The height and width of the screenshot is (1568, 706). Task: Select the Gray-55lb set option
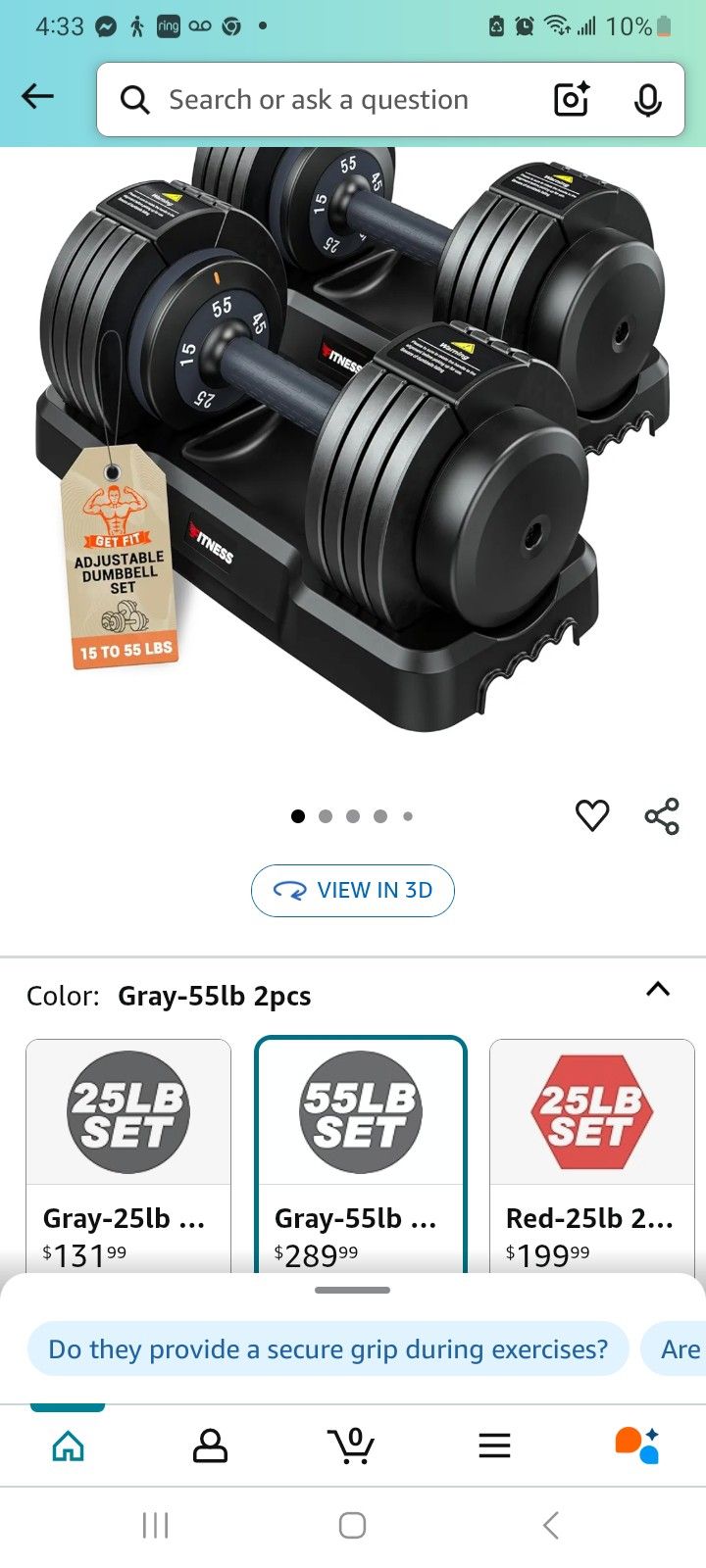point(360,1156)
